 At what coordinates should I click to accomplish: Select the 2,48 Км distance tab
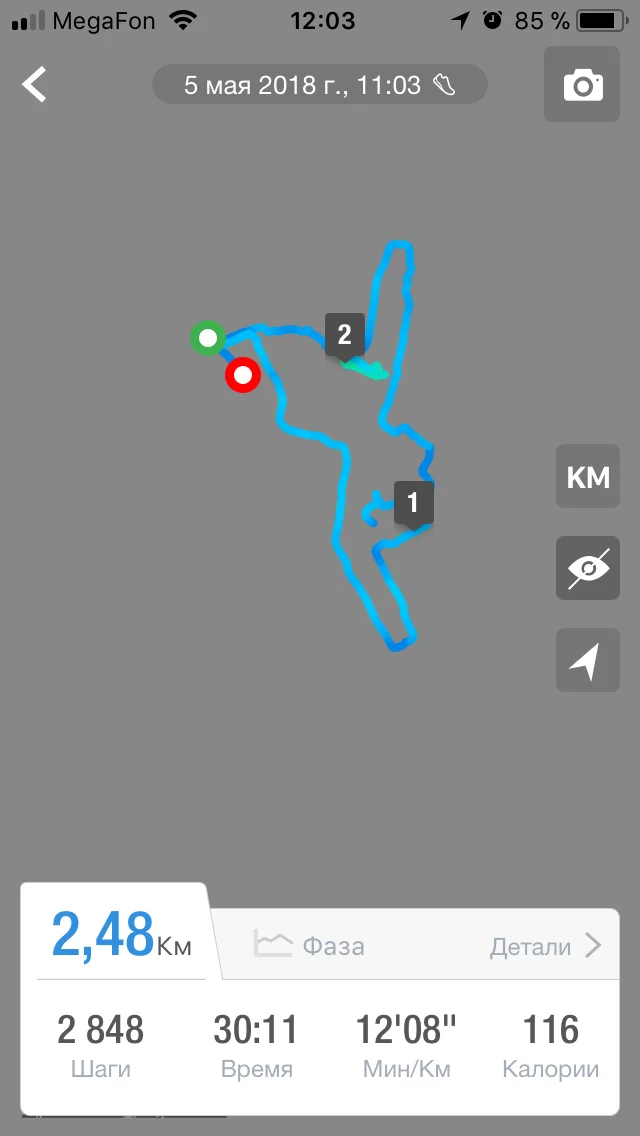coord(121,936)
